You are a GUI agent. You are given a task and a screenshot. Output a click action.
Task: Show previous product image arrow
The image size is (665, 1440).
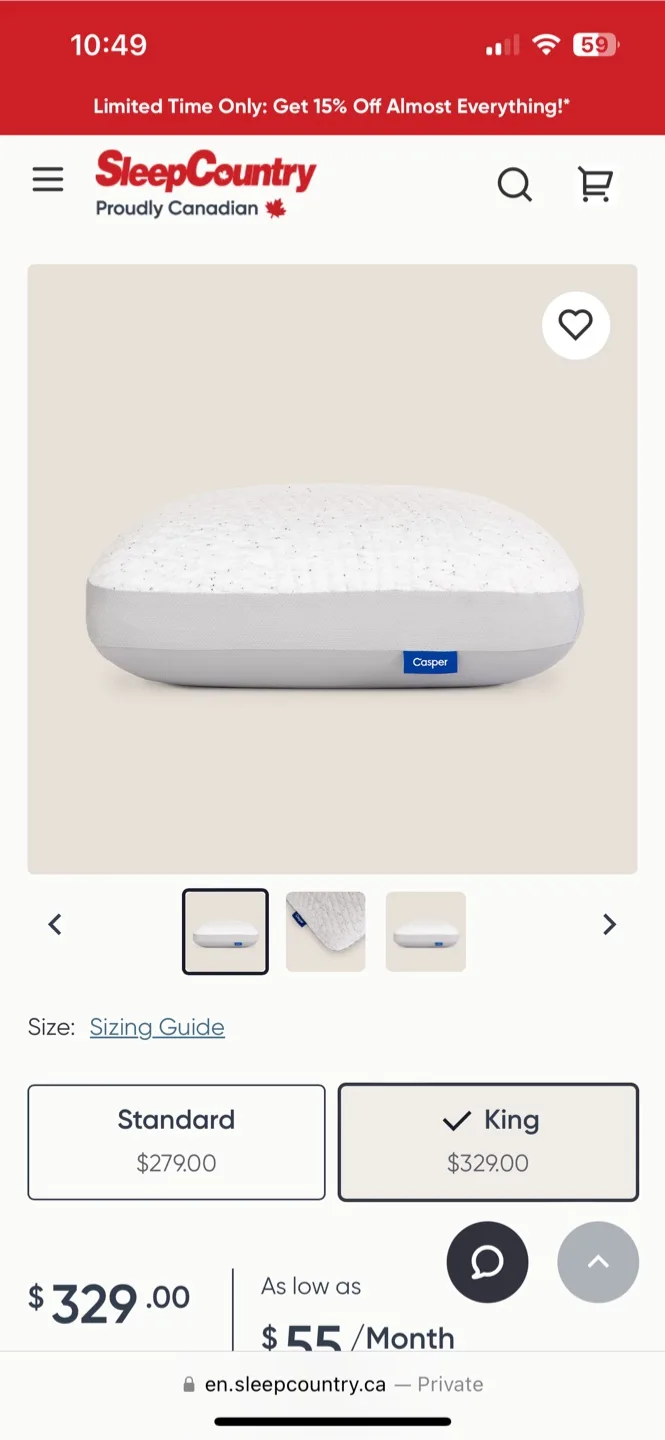click(55, 925)
